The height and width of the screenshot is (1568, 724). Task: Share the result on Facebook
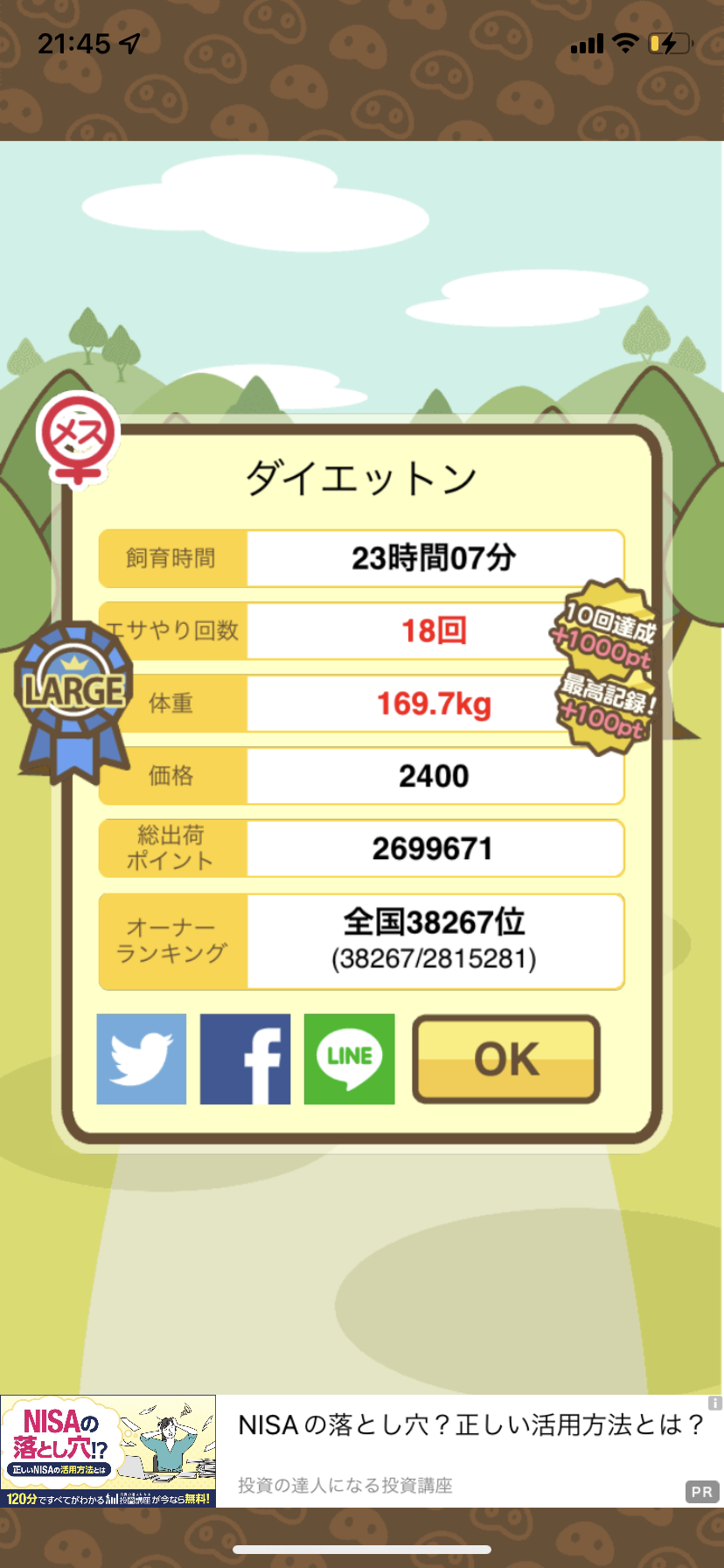click(x=245, y=1059)
